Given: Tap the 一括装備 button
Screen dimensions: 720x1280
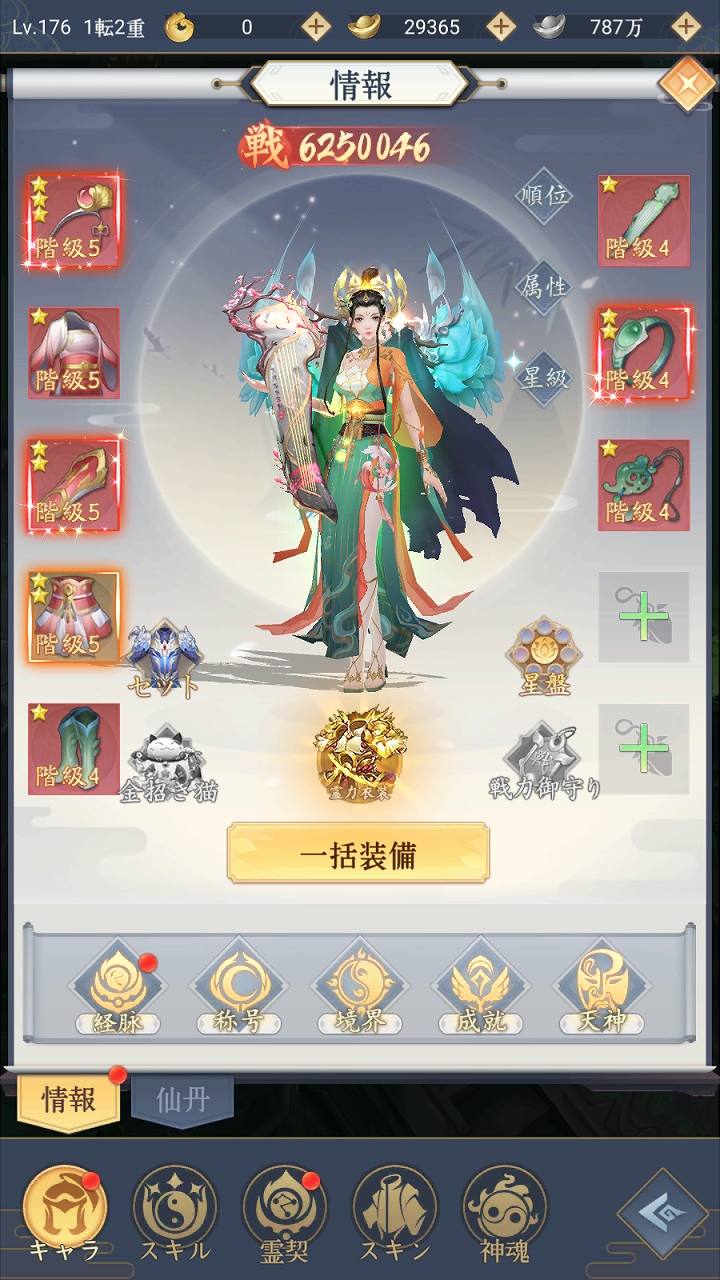Looking at the screenshot, I should click(358, 854).
